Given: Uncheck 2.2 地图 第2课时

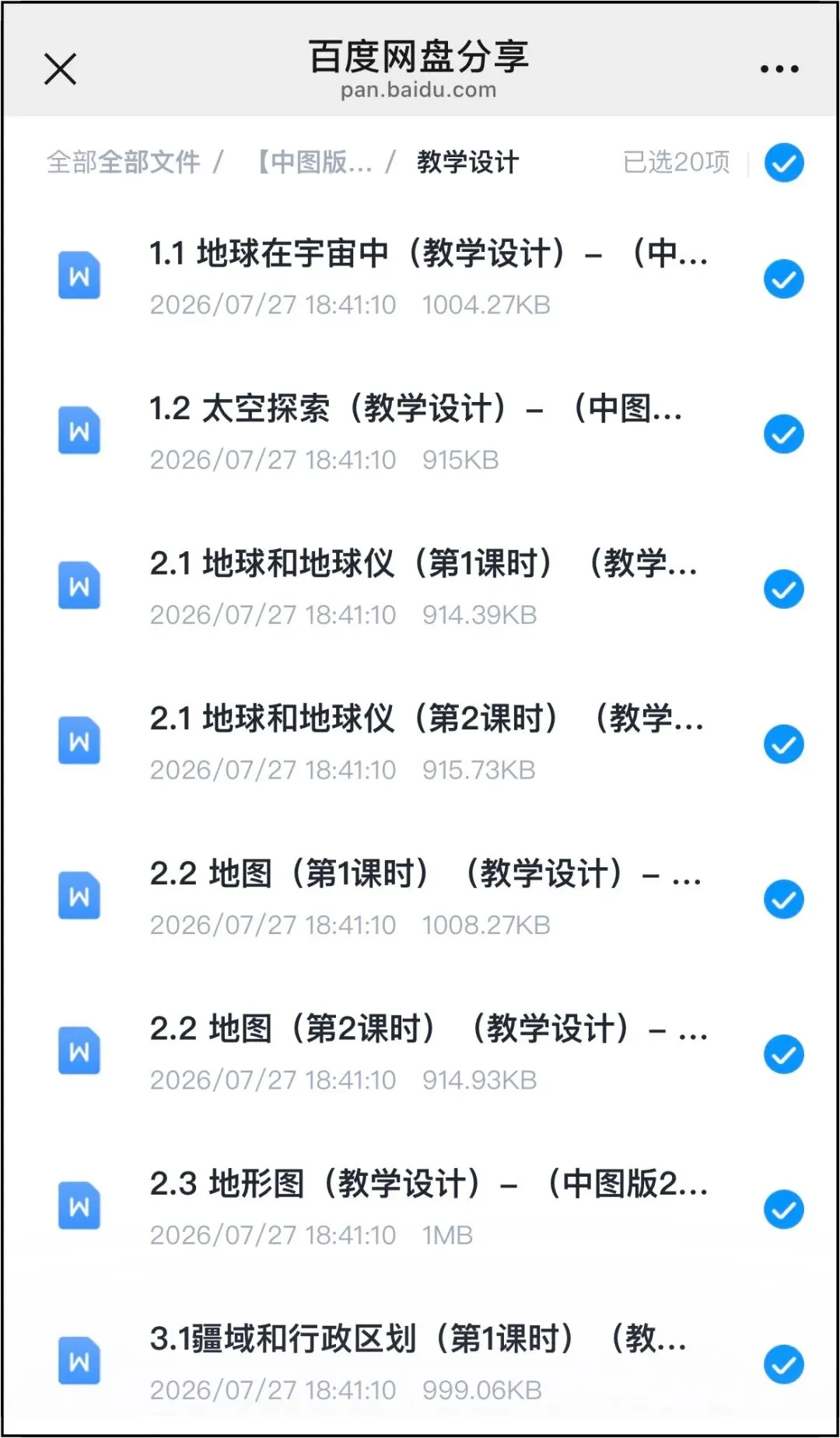Looking at the screenshot, I should (784, 1055).
